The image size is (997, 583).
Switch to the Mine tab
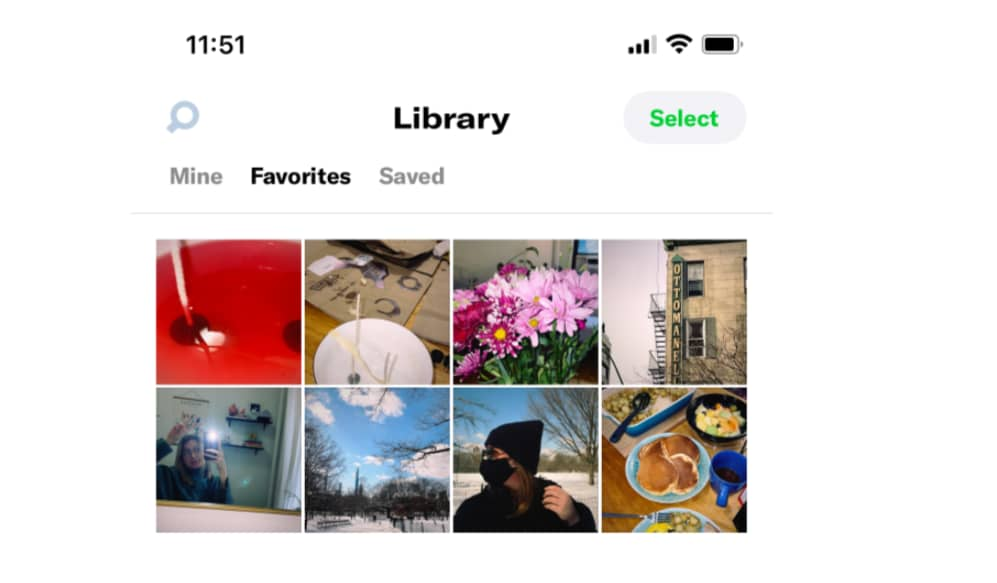[195, 177]
